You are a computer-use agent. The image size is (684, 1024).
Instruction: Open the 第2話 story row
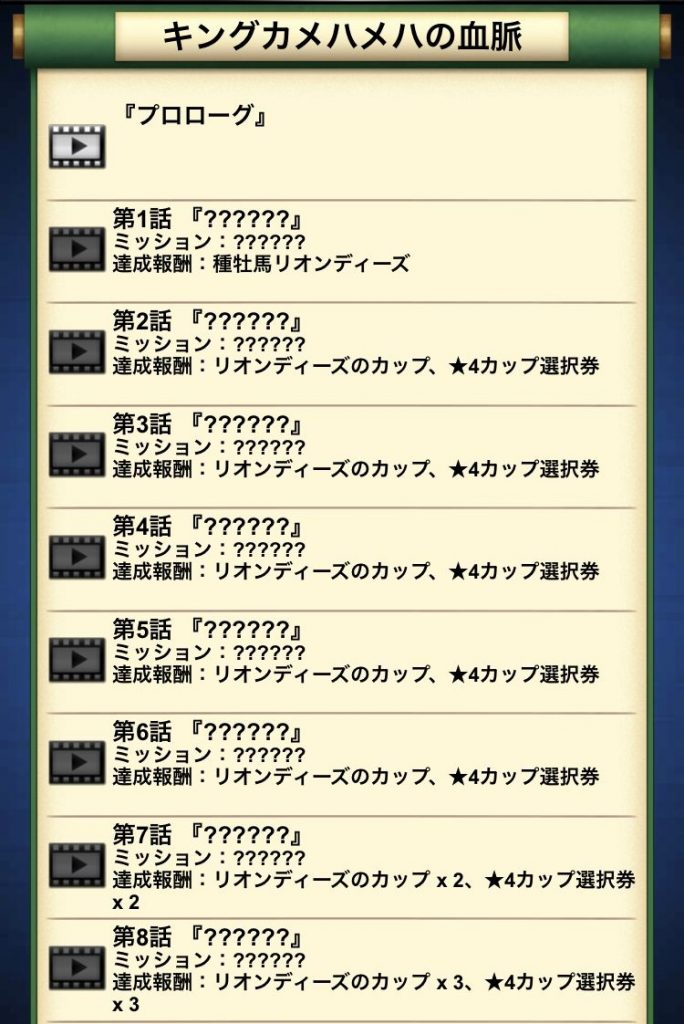(340, 344)
